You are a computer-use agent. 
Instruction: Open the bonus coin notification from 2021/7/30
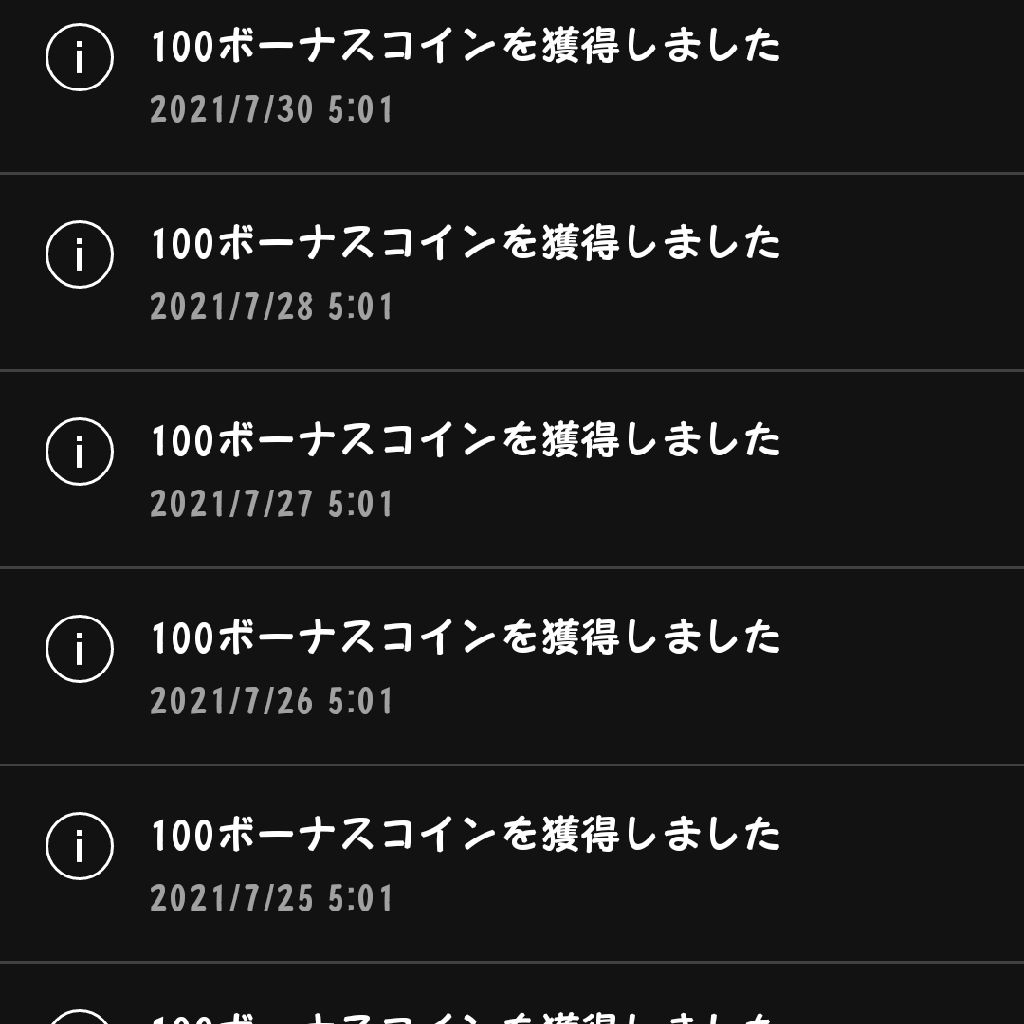tap(465, 76)
